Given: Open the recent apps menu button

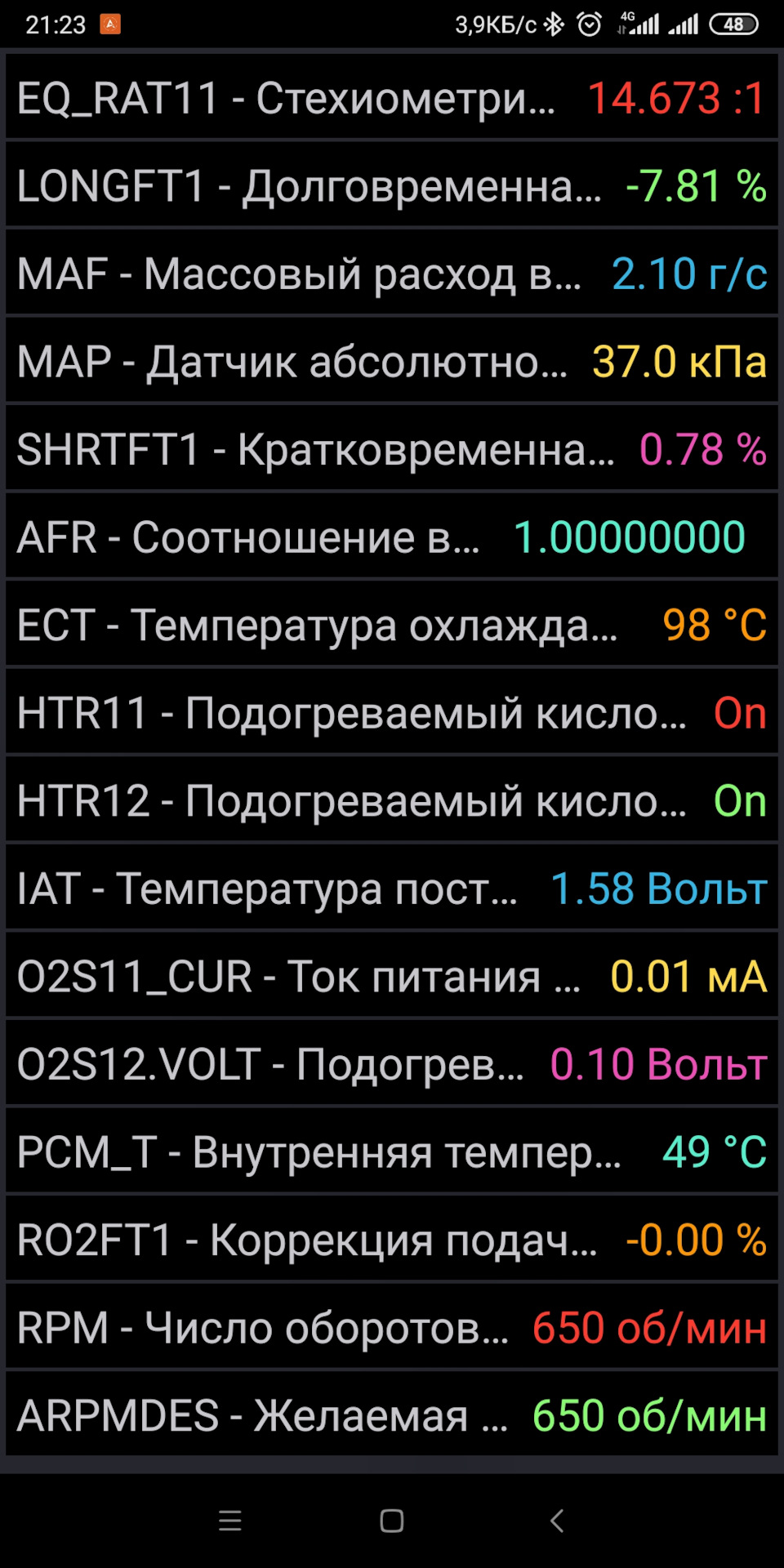Looking at the screenshot, I should tap(230, 1521).
